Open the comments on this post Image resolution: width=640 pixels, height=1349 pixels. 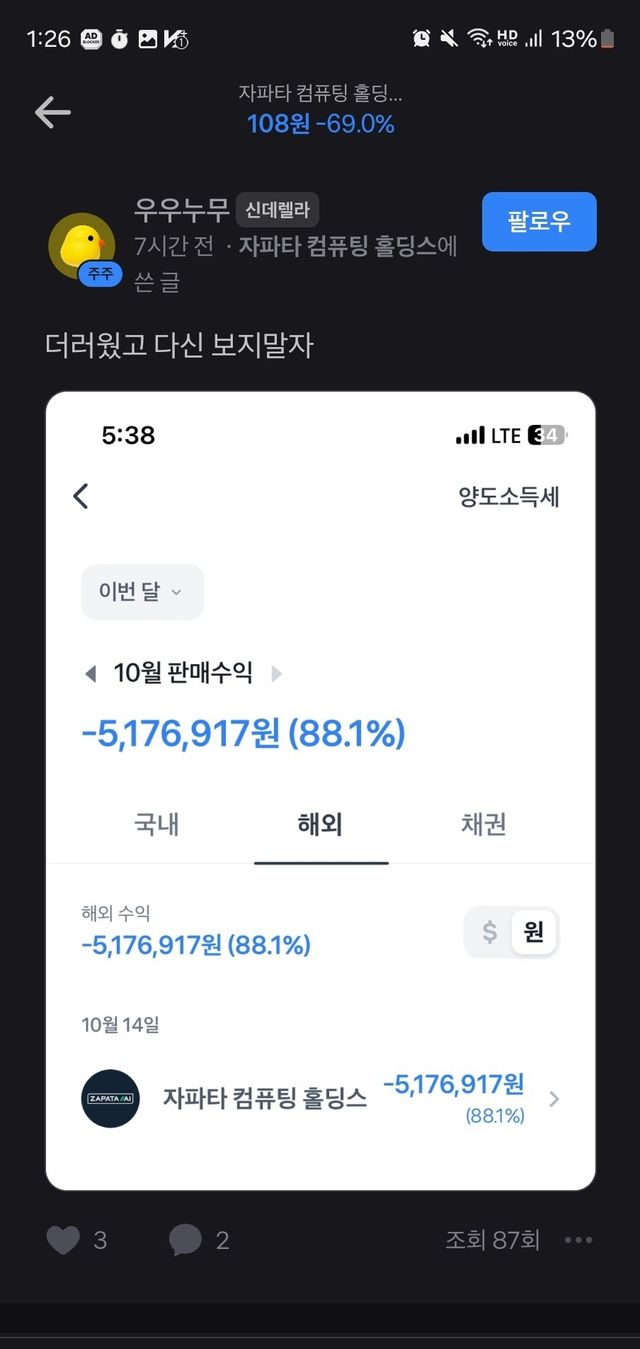click(186, 1241)
